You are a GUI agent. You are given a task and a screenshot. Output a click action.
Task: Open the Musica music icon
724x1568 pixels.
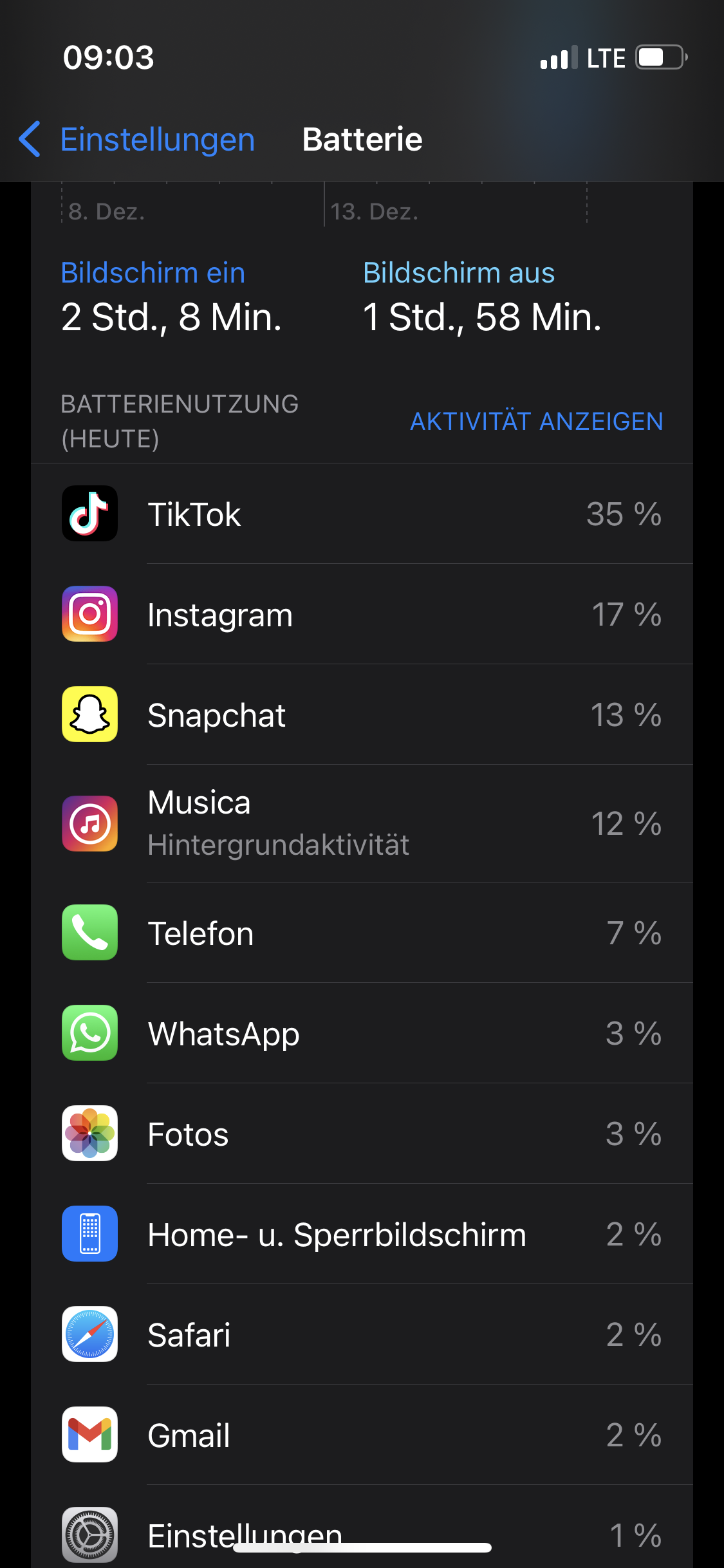(89, 823)
